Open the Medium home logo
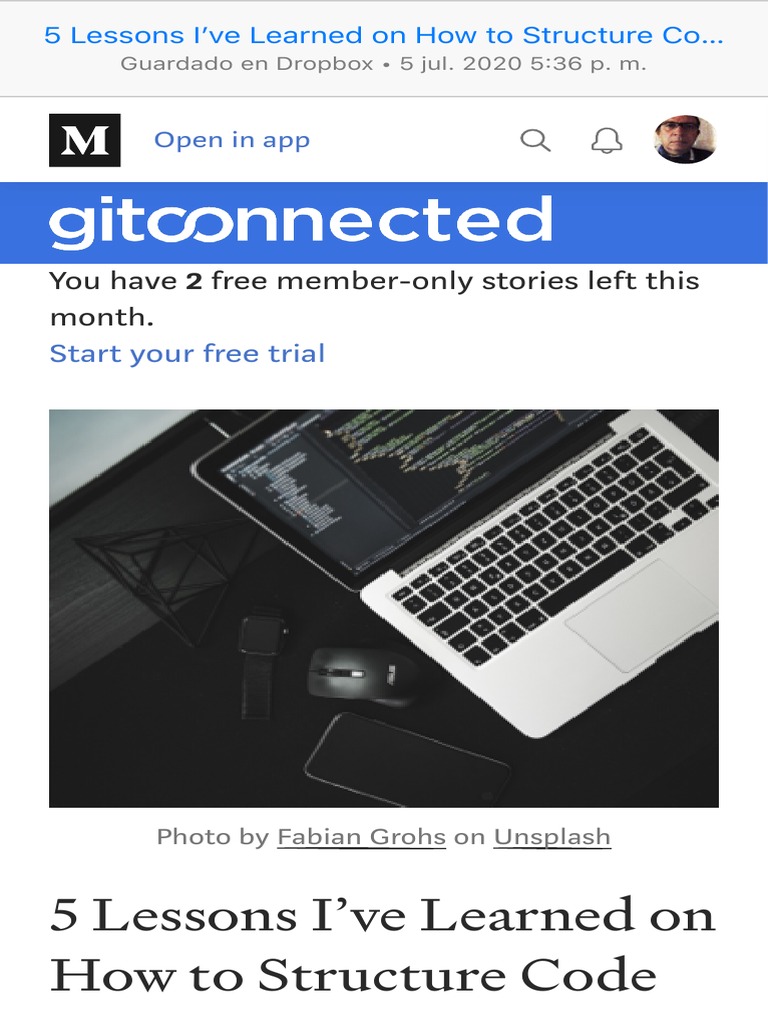768x1024 pixels. (85, 140)
